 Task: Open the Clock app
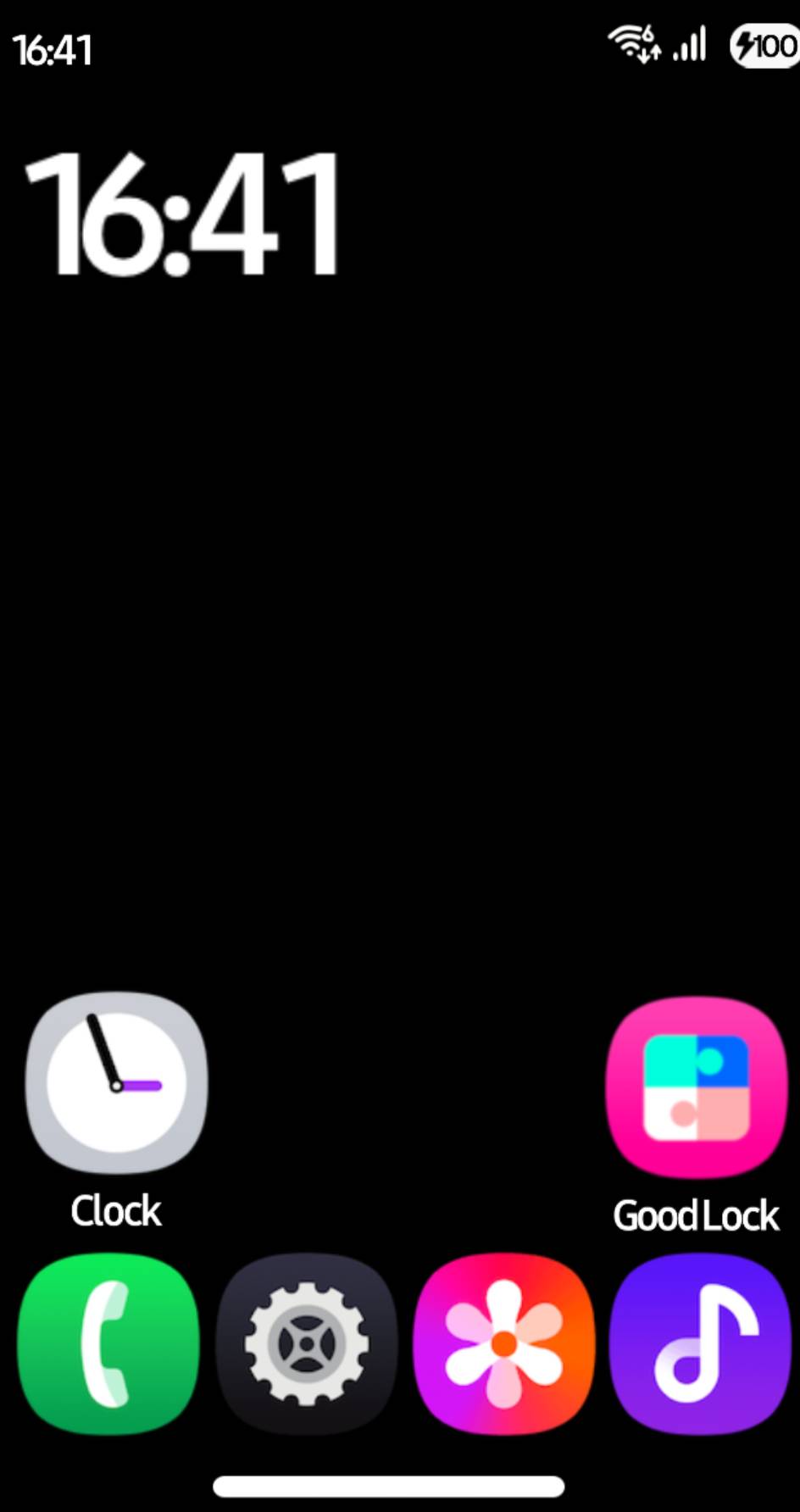(x=116, y=1082)
